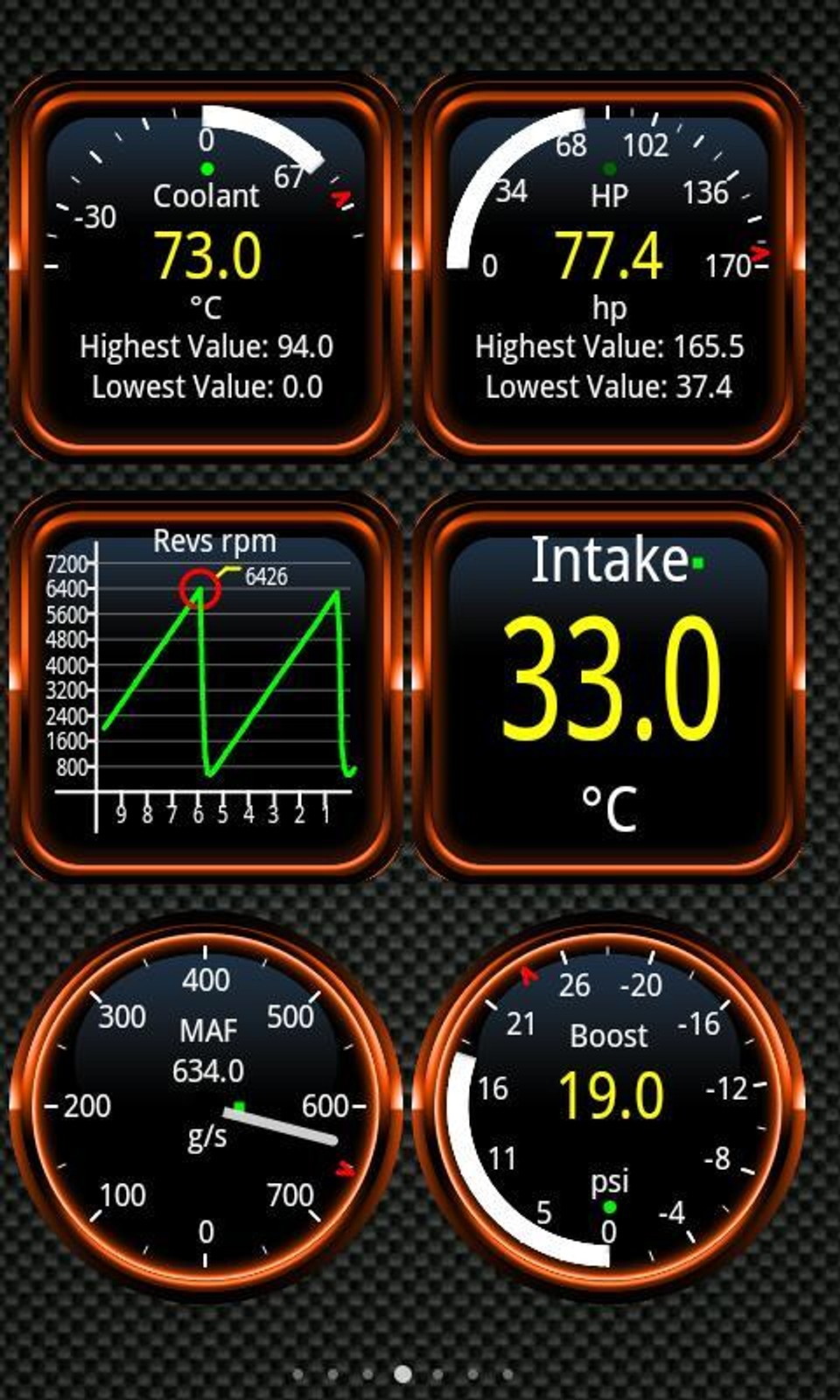This screenshot has width=840, height=1400.
Task: Open the HP horsepower gauge
Action: pos(608,267)
